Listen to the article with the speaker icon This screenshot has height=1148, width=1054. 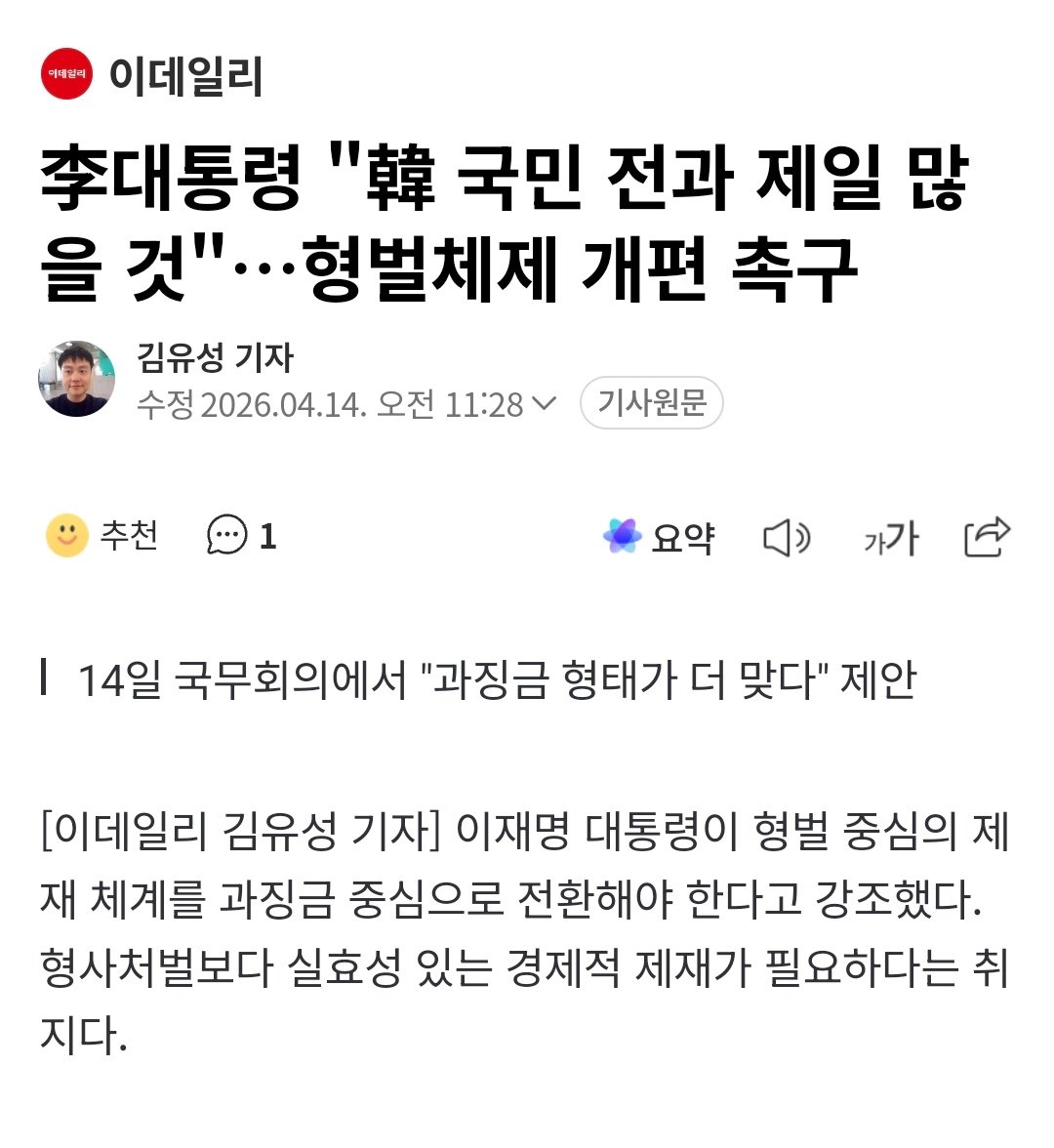pyautogui.click(x=786, y=537)
